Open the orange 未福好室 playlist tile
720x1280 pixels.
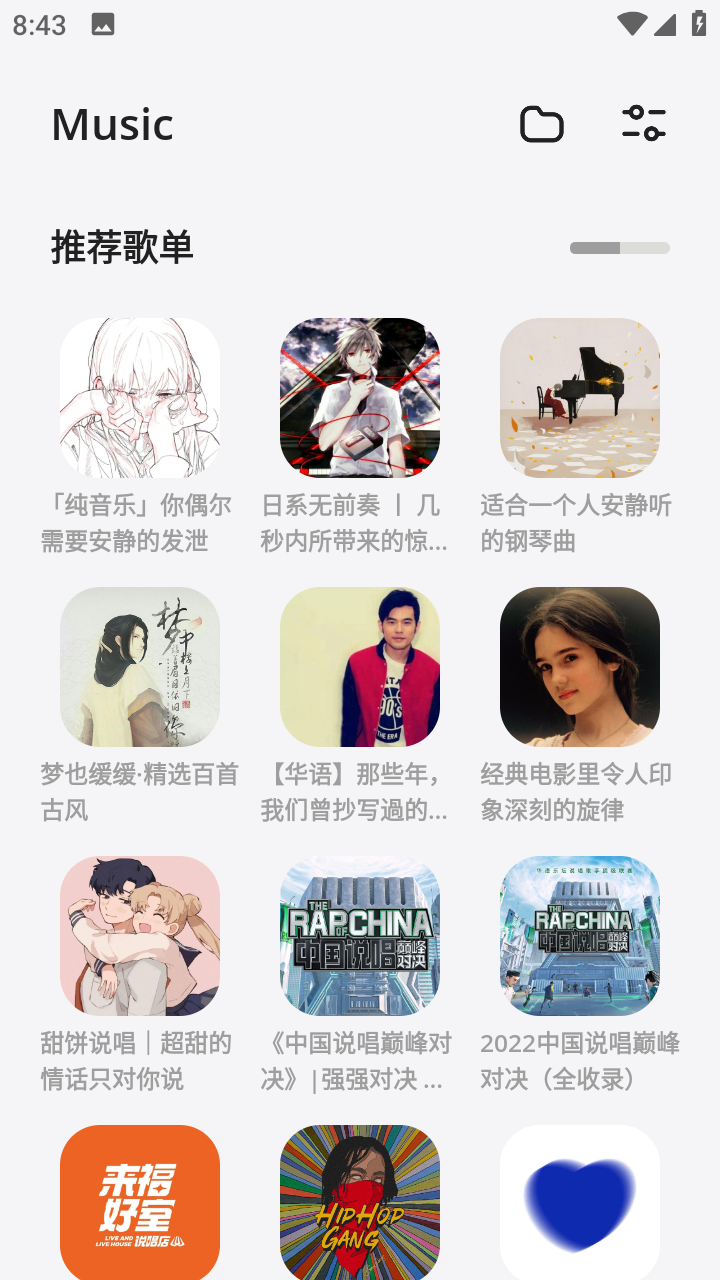click(140, 1202)
